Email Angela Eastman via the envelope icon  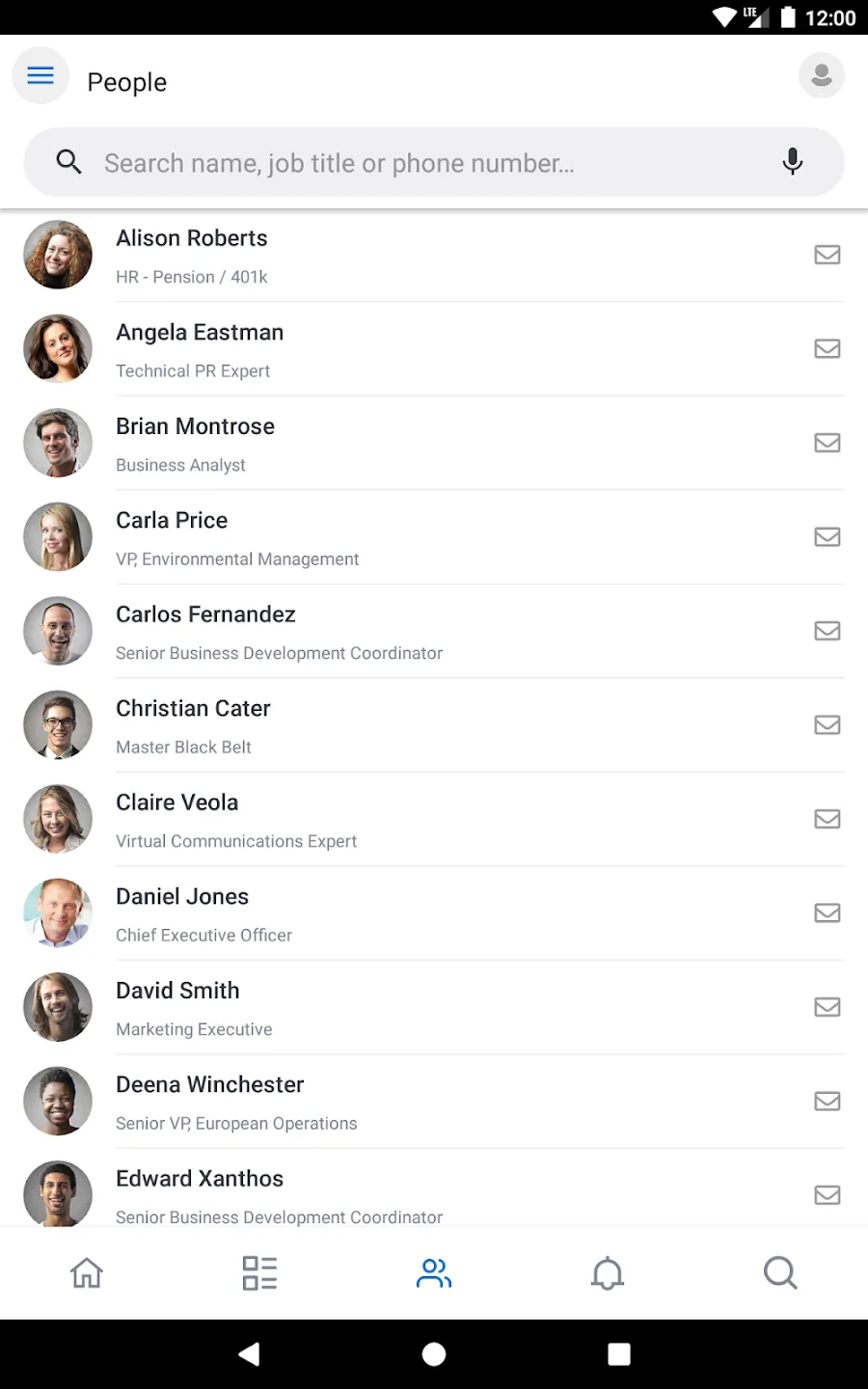[x=827, y=348]
